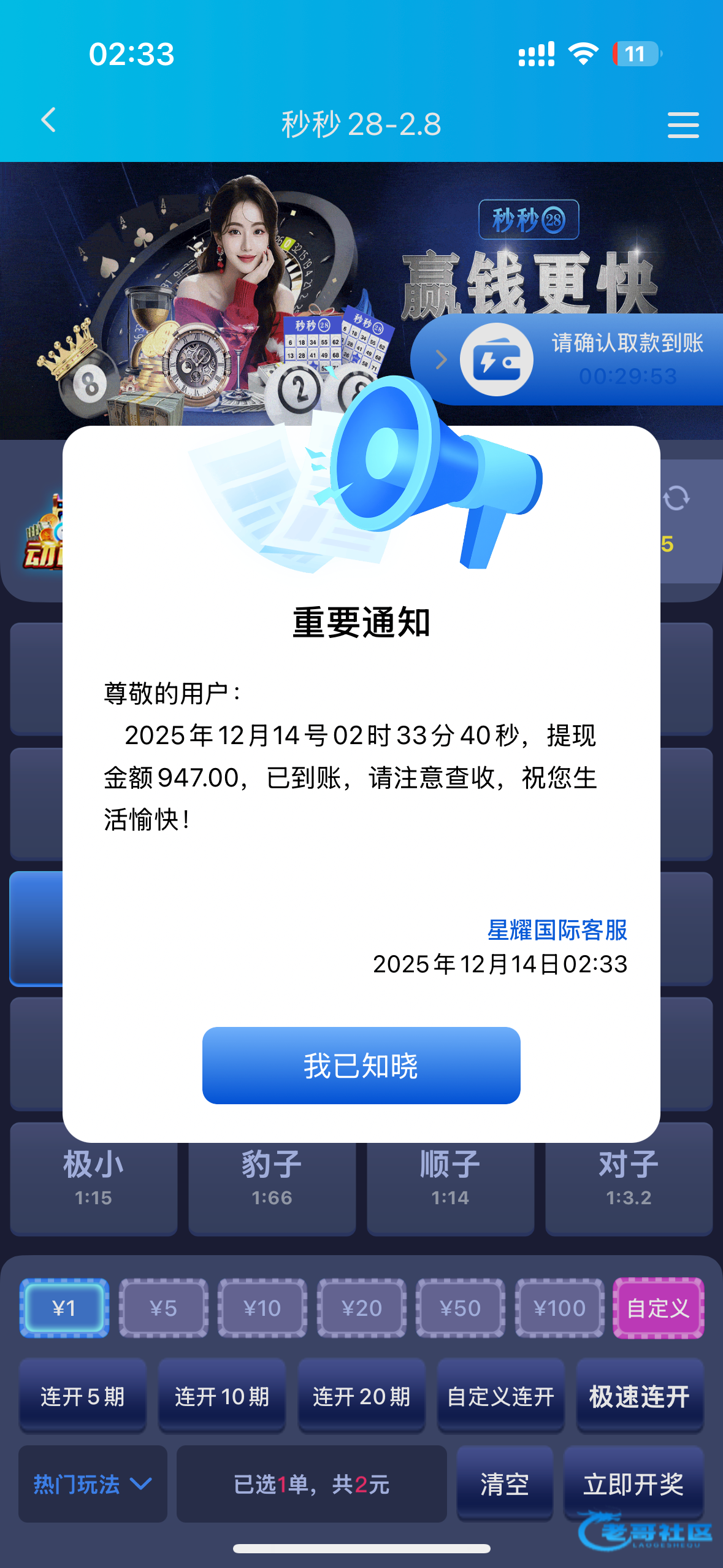Tap 立即开奖 to draw now
This screenshot has height=1568, width=723.
[633, 1484]
